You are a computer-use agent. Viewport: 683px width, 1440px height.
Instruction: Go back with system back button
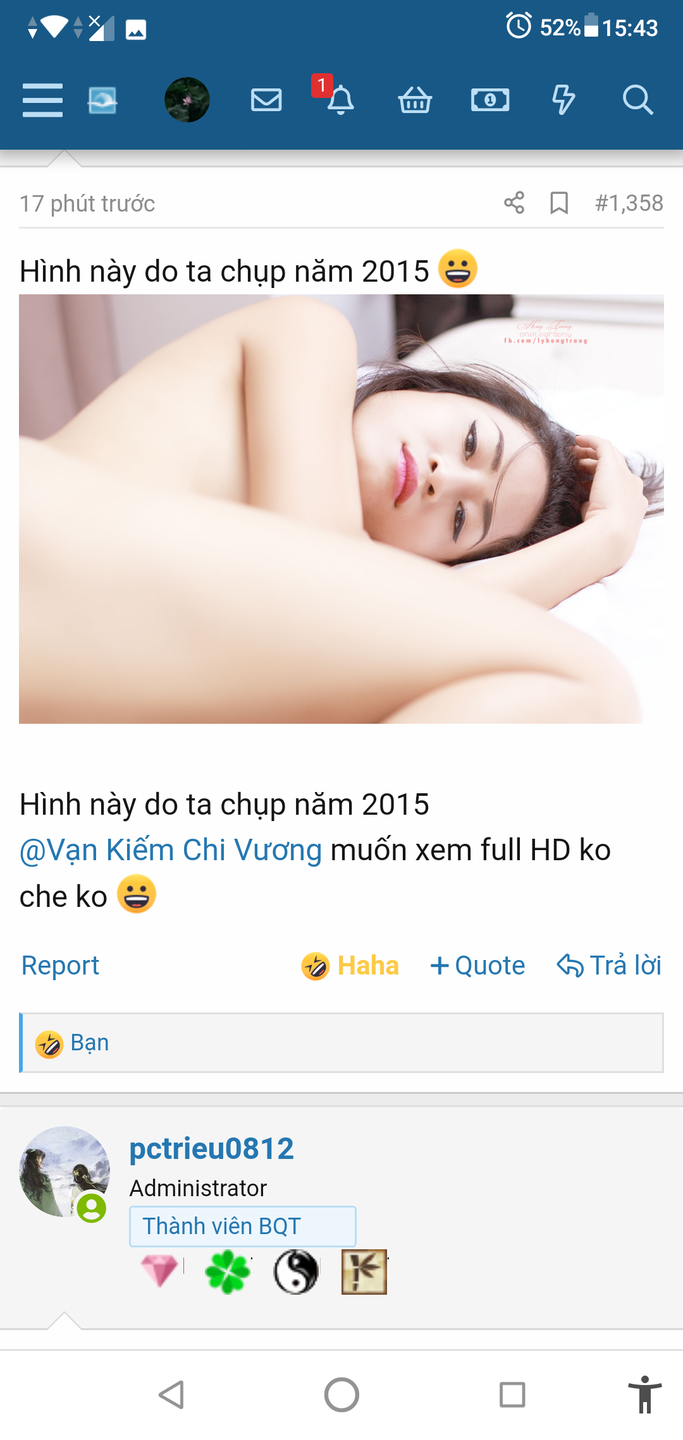(x=171, y=1394)
